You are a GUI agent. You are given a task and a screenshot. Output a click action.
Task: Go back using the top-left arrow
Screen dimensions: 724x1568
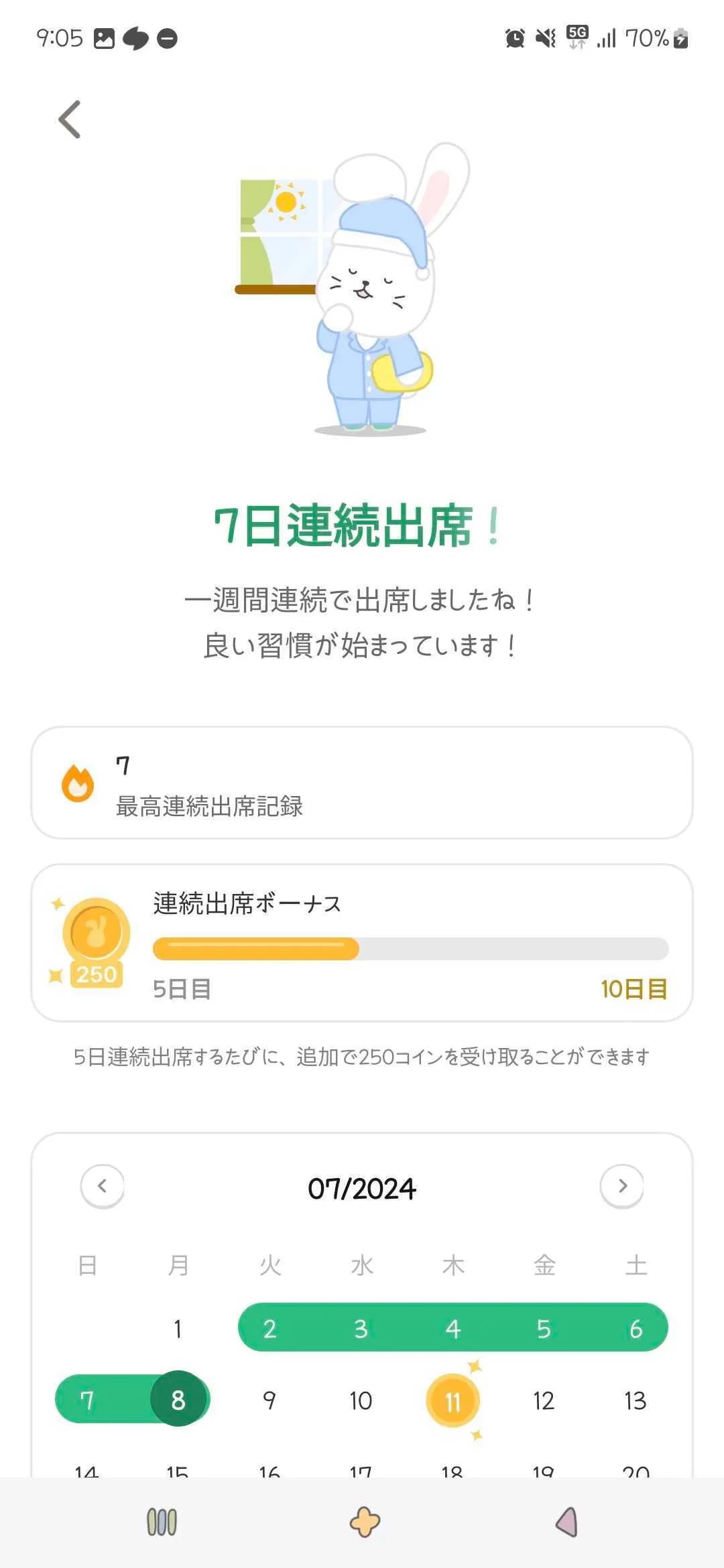pos(70,119)
